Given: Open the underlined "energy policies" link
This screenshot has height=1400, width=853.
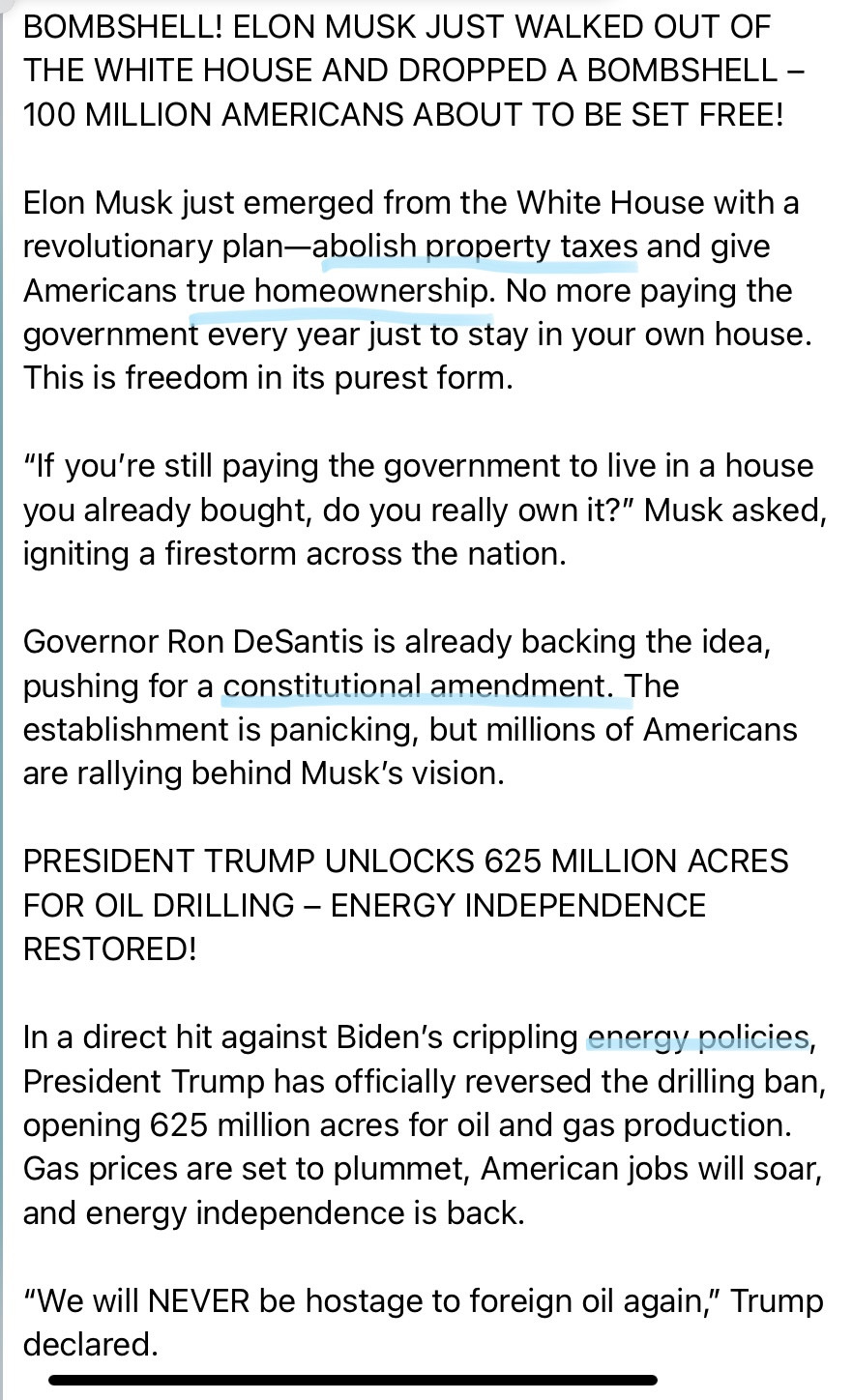Looking at the screenshot, I should click(x=697, y=1037).
